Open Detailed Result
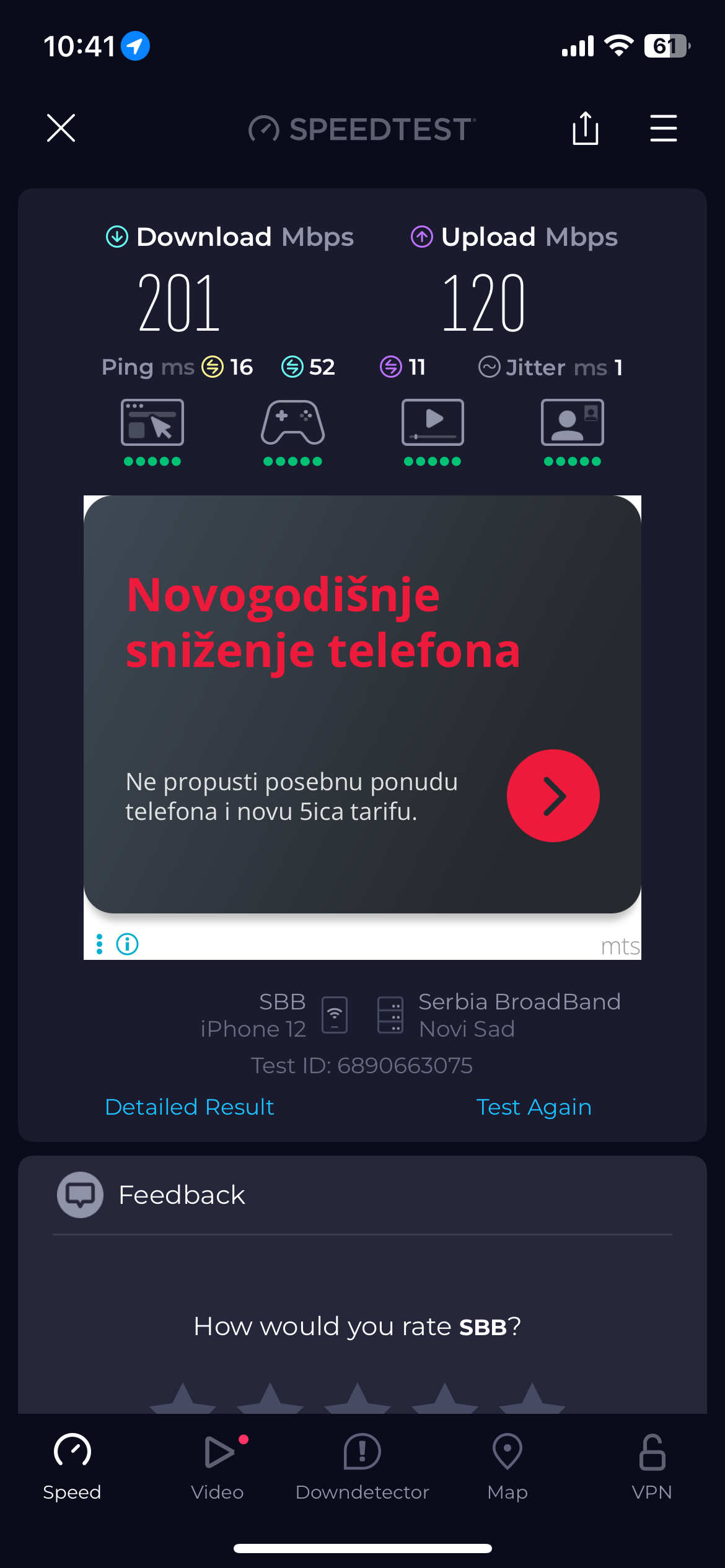Viewport: 725px width, 1568px height. (x=190, y=1107)
